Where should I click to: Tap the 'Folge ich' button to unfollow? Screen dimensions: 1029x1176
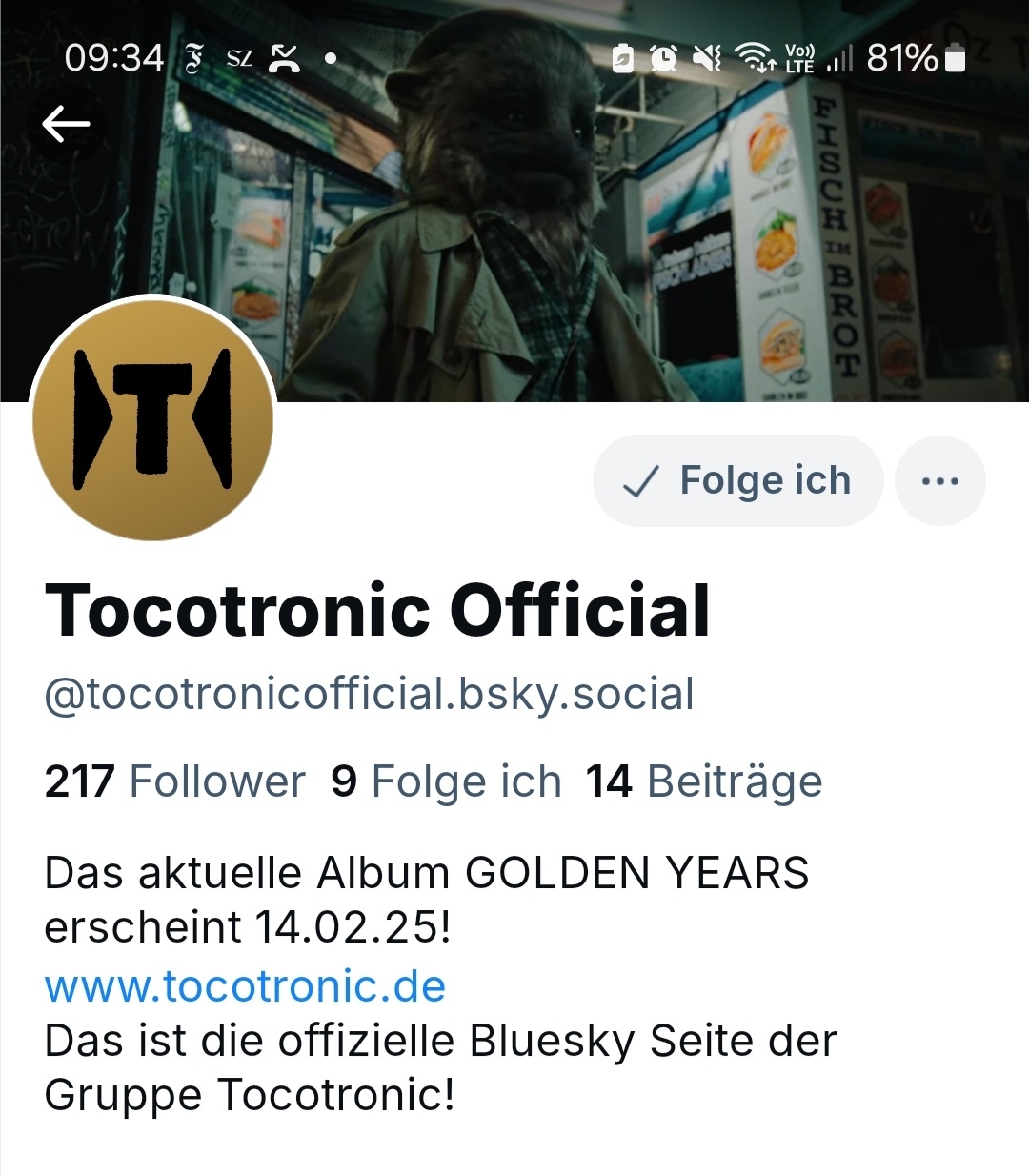(737, 481)
